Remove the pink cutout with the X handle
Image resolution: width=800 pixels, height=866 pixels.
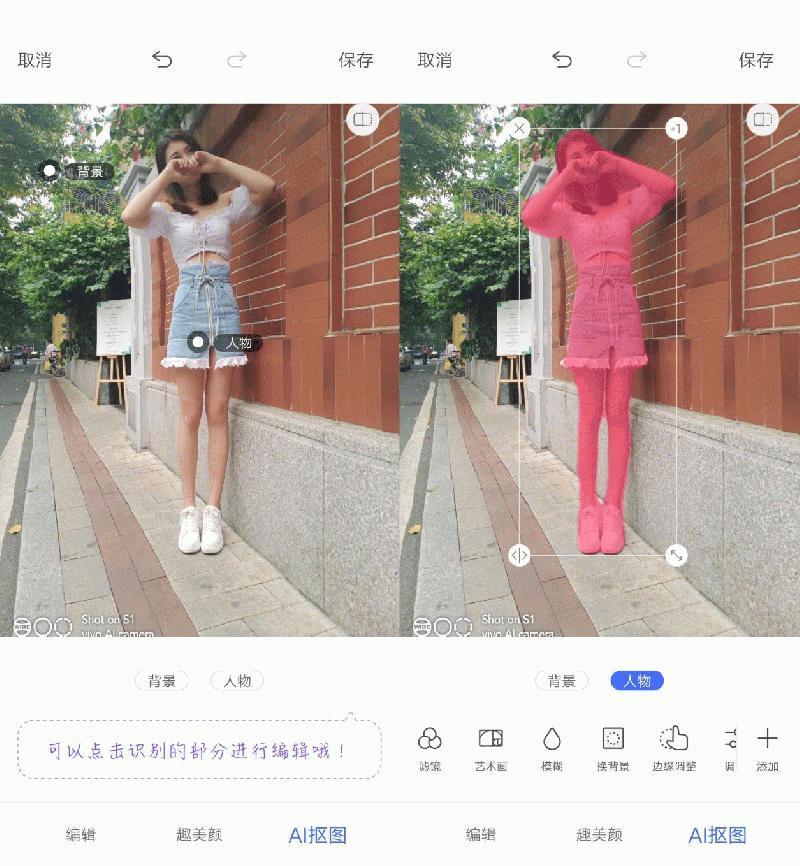pos(519,128)
